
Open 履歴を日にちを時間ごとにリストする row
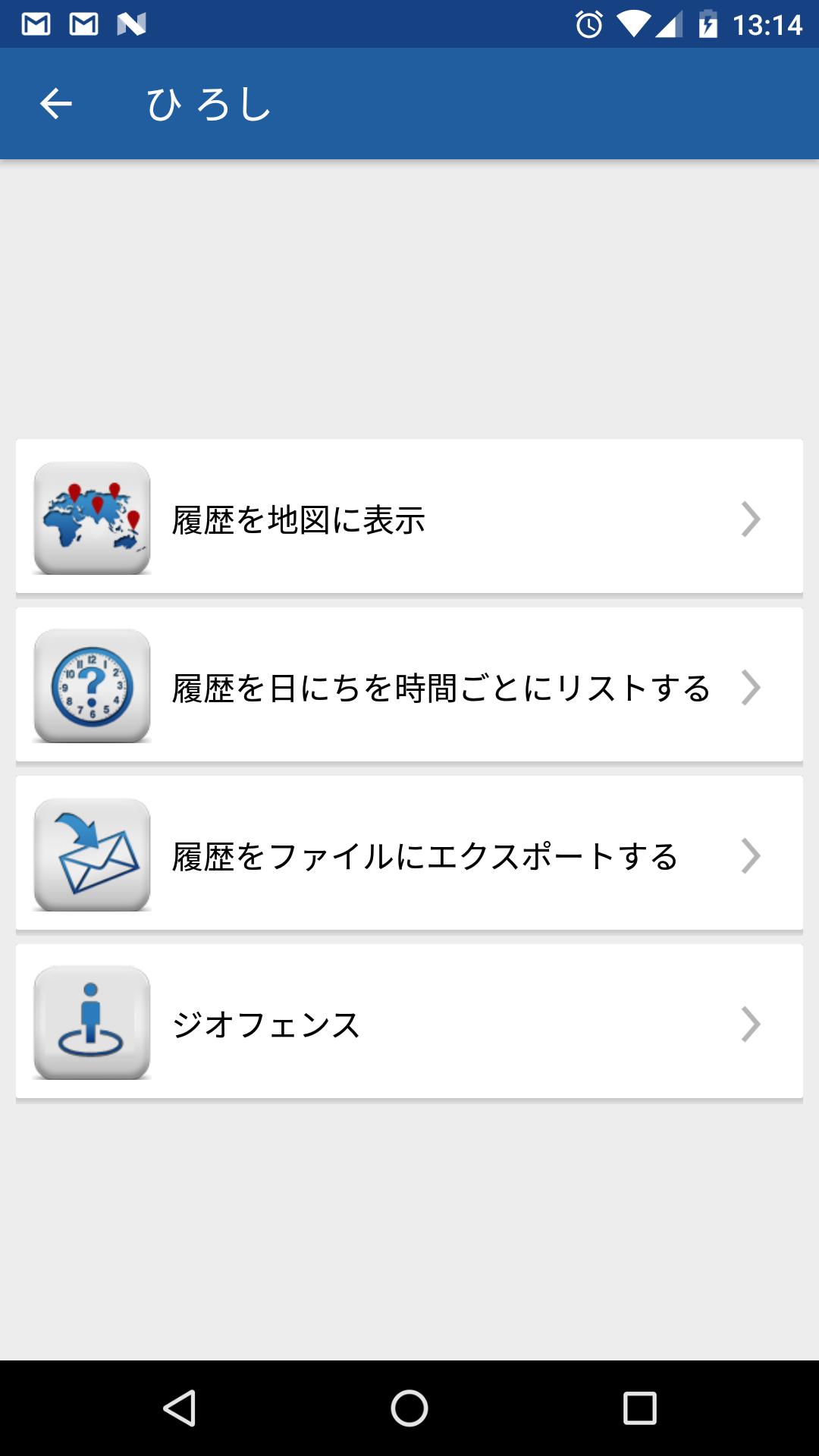[409, 685]
